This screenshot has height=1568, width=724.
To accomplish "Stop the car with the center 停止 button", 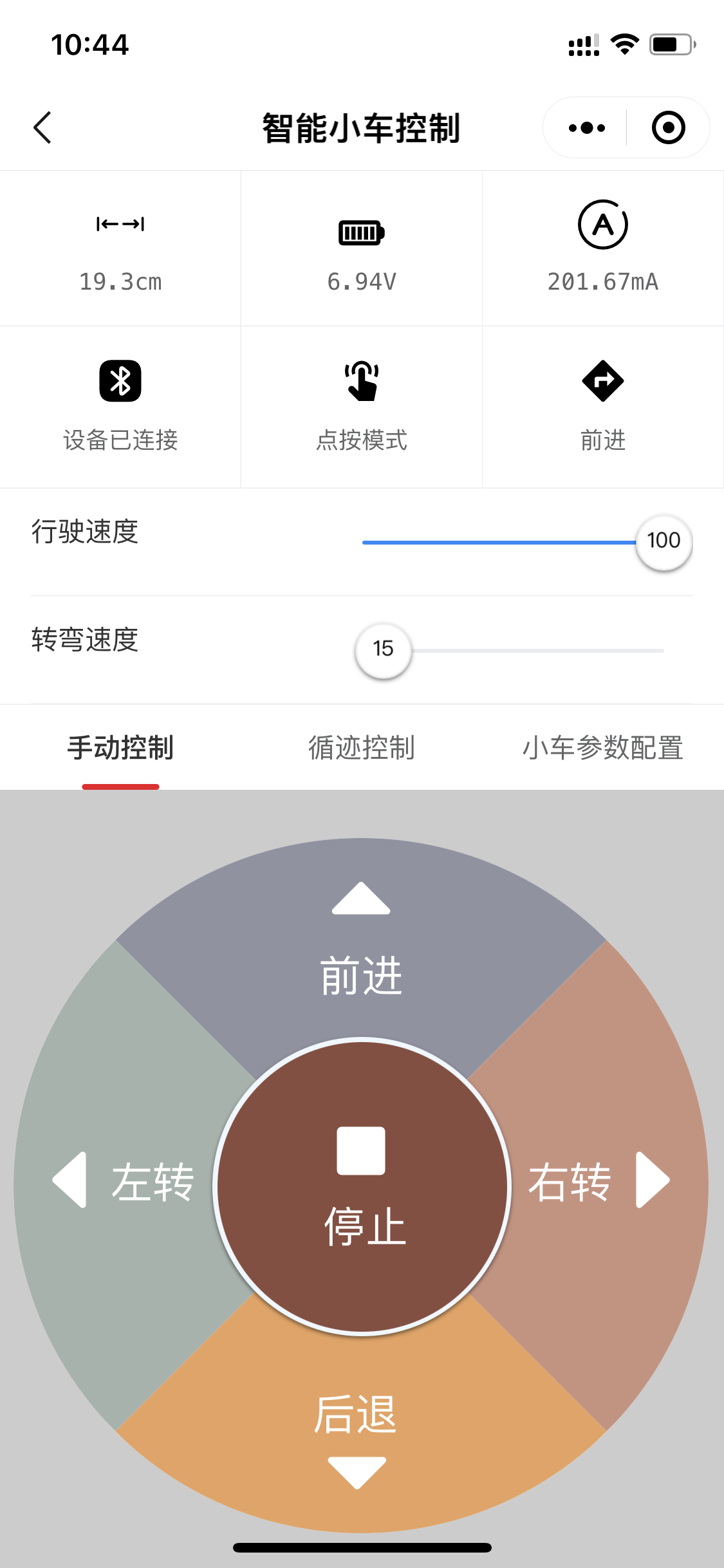I will coord(362,1186).
